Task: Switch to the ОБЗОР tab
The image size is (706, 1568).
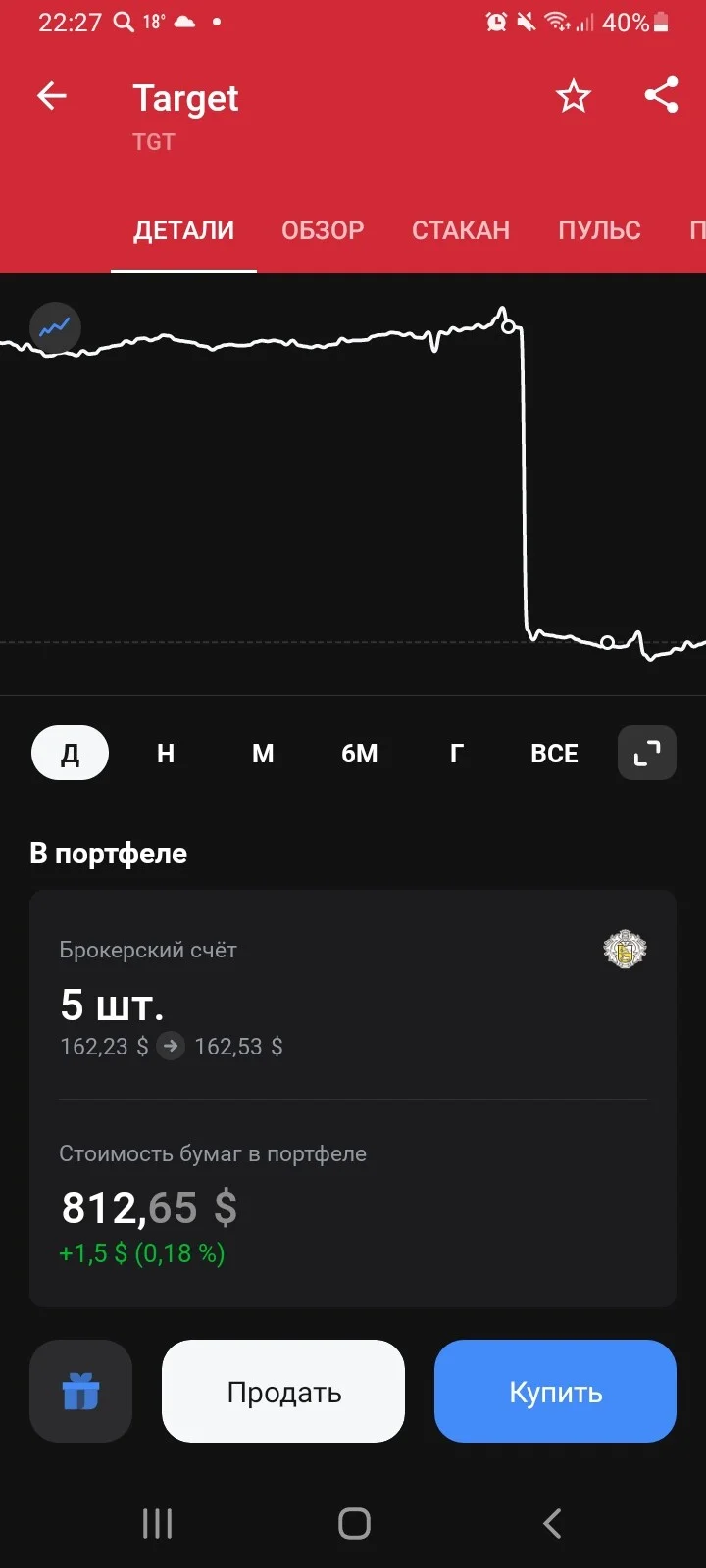Action: tap(323, 230)
